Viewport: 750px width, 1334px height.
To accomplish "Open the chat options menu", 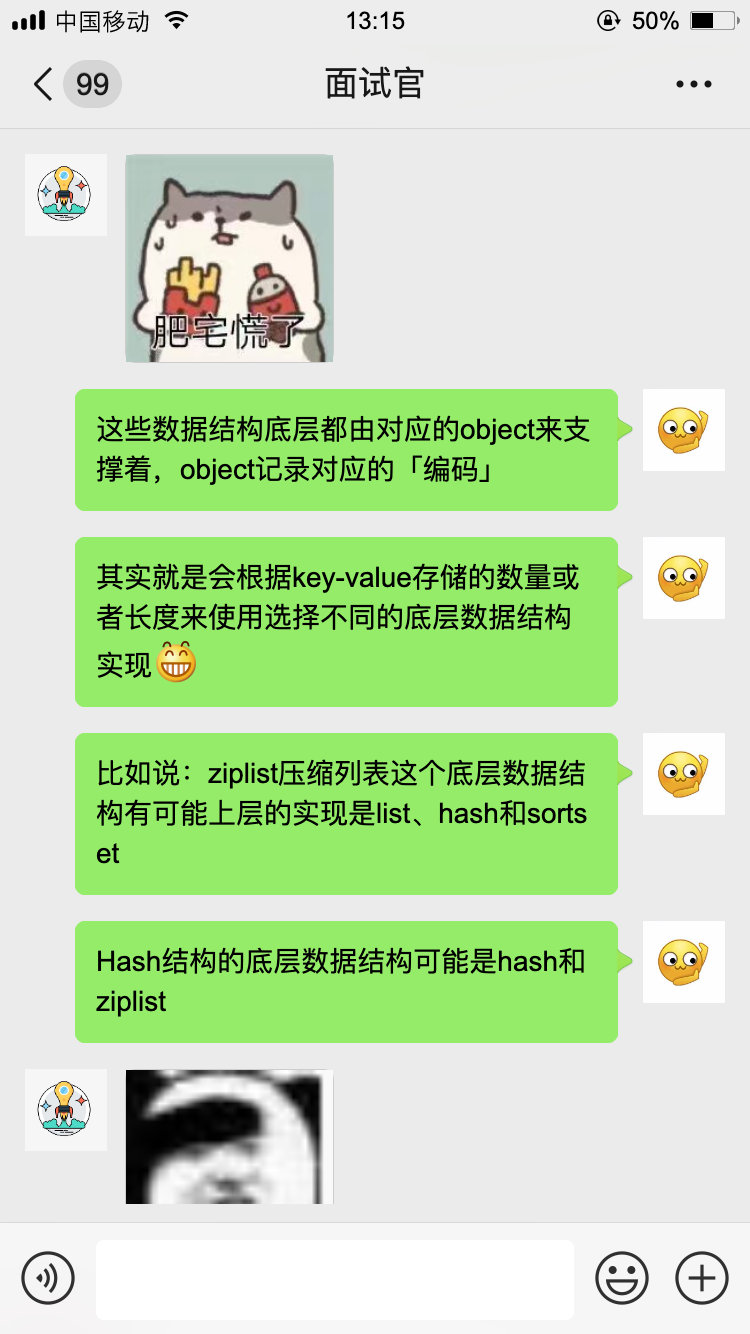I will click(x=693, y=84).
